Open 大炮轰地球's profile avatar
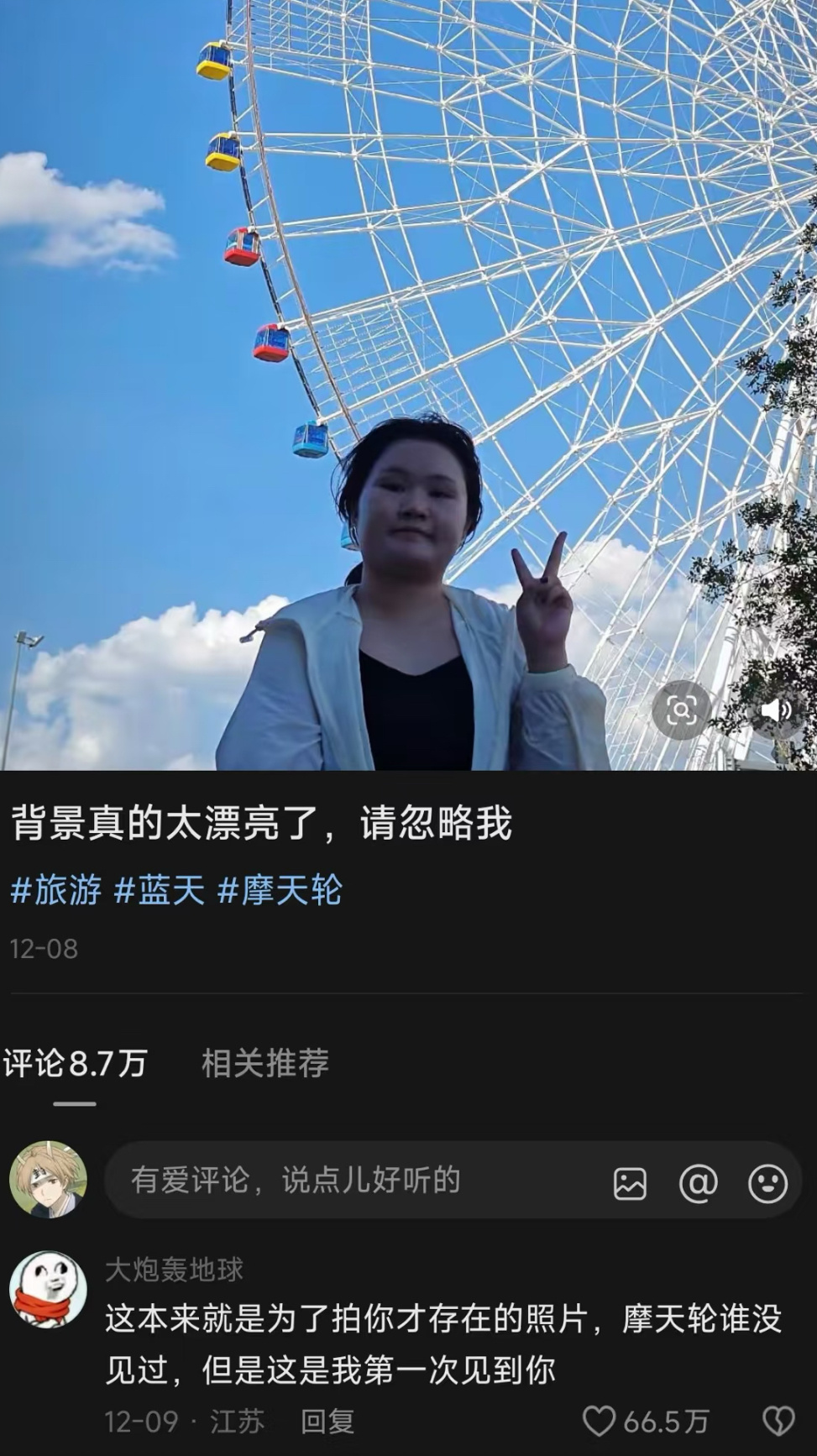Screen dimensions: 817x1456 click(x=48, y=1290)
